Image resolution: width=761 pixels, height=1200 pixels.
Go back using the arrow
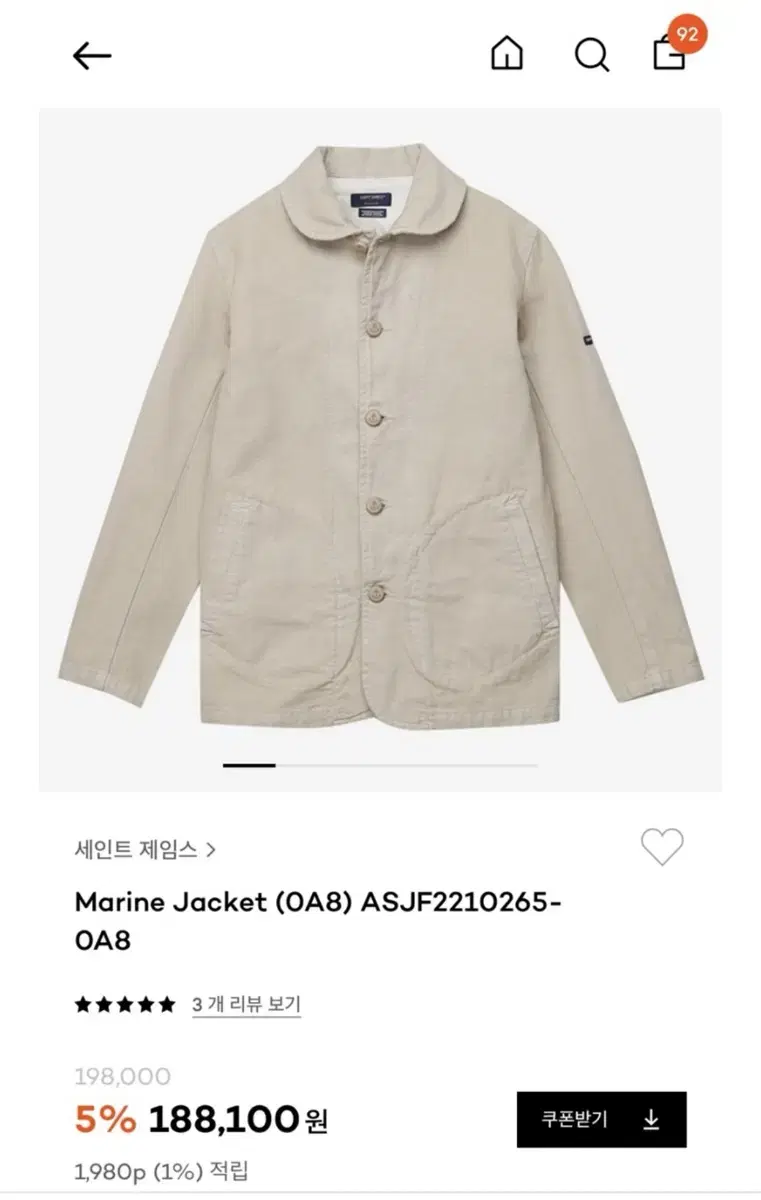pyautogui.click(x=92, y=56)
